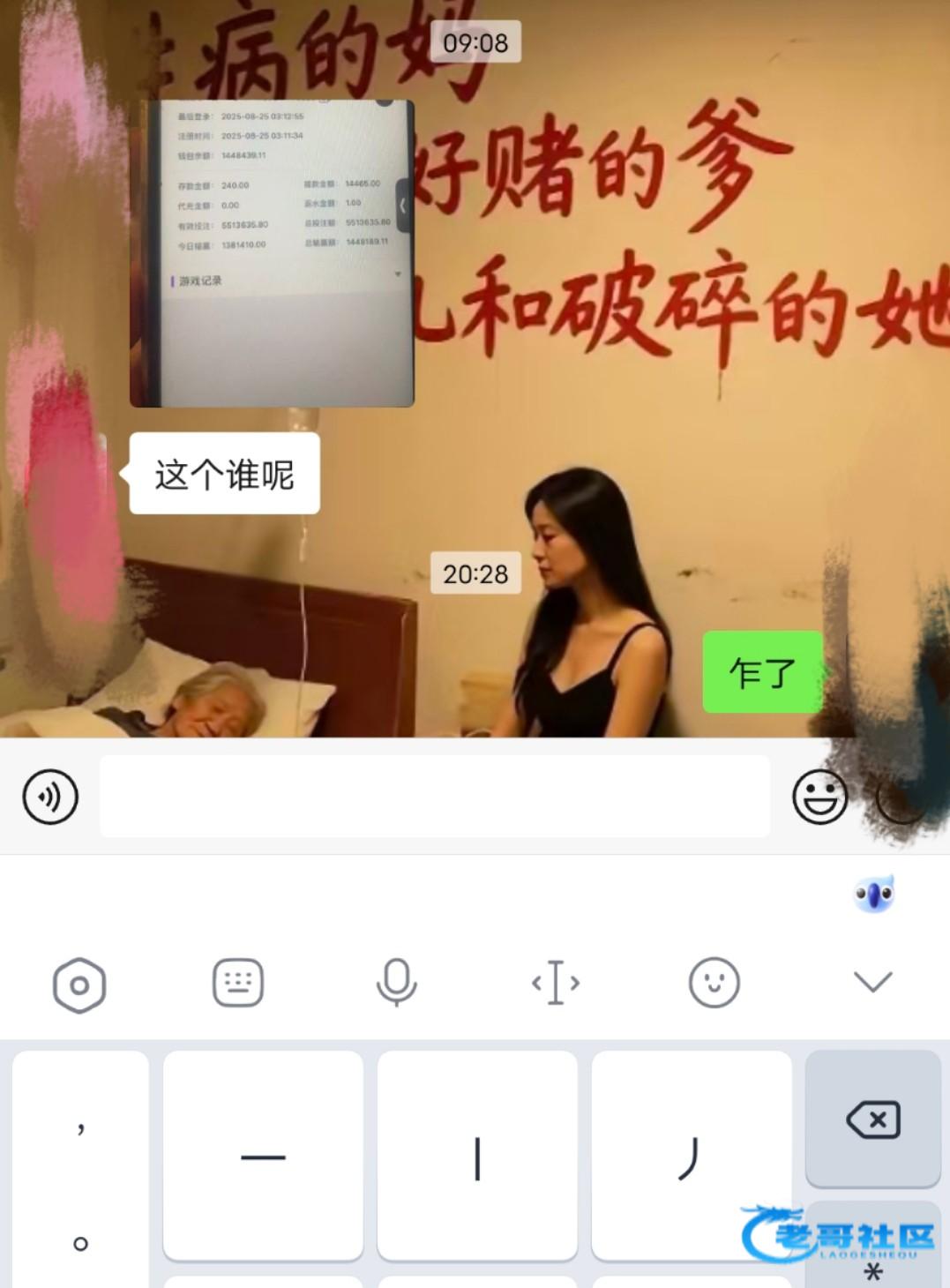
Task: Open the keyboard AI assistant icon
Action: coord(874,895)
